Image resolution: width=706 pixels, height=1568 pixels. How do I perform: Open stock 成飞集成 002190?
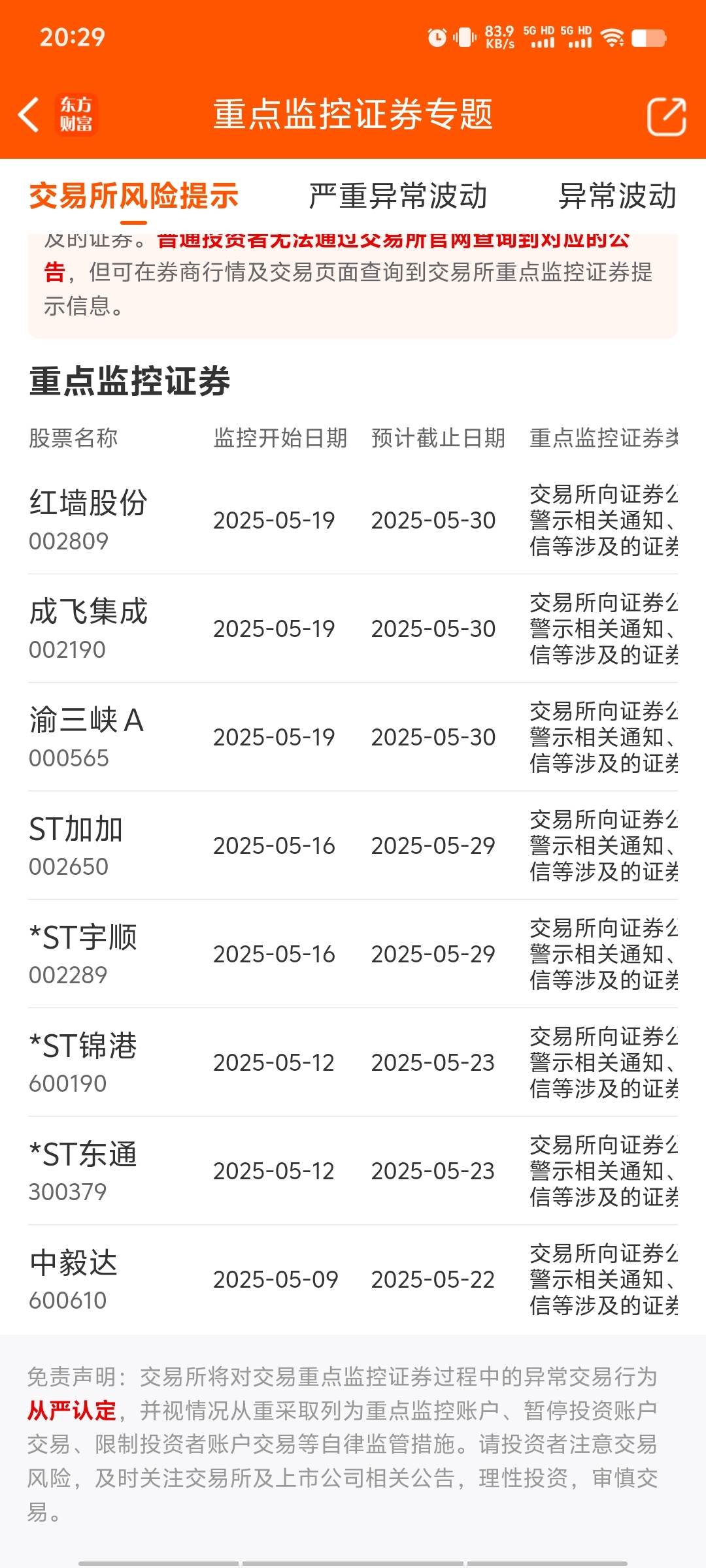[353, 629]
